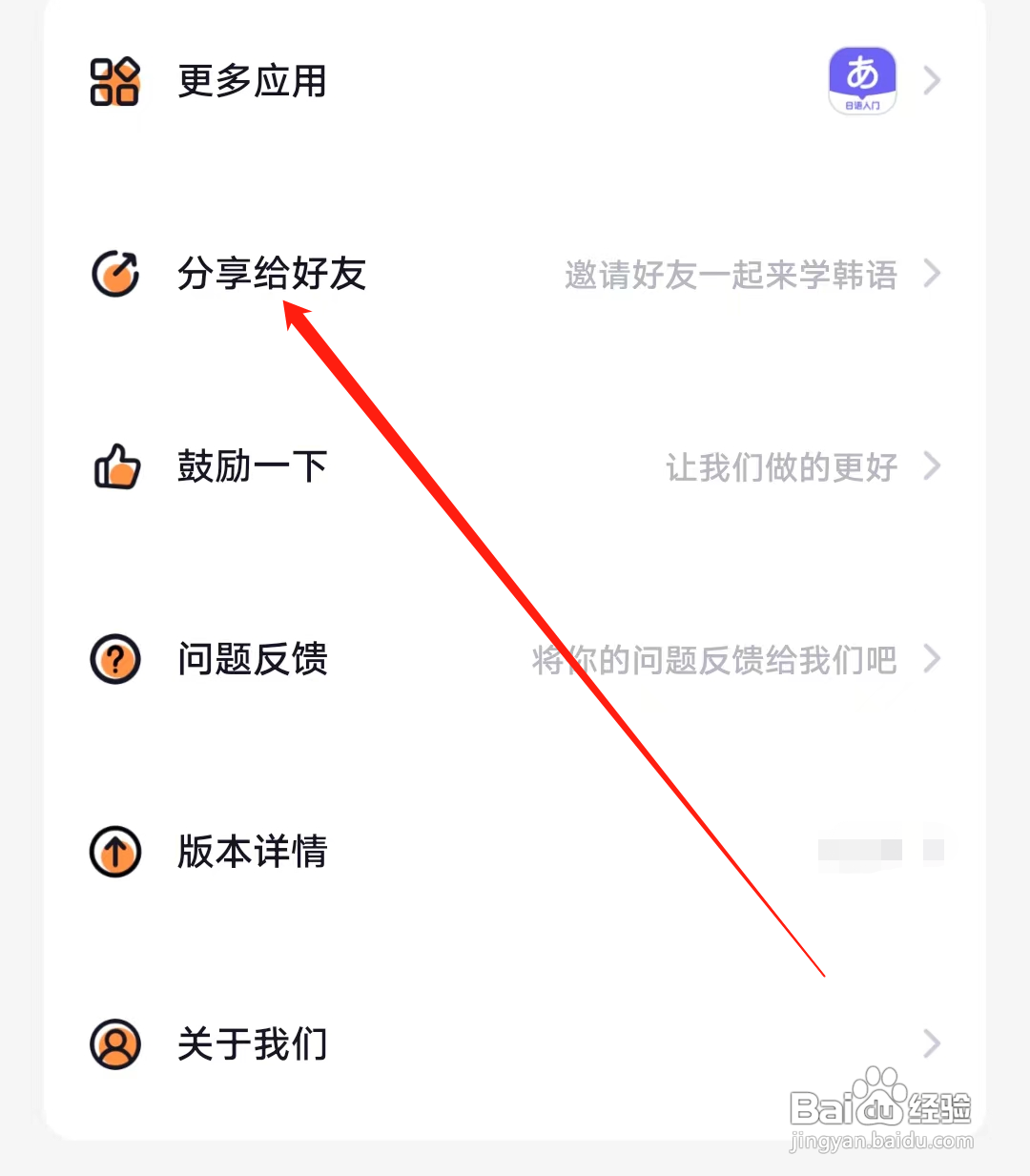Click the thumbs-up icon beside 鼓励一下
1030x1176 pixels.
[114, 466]
